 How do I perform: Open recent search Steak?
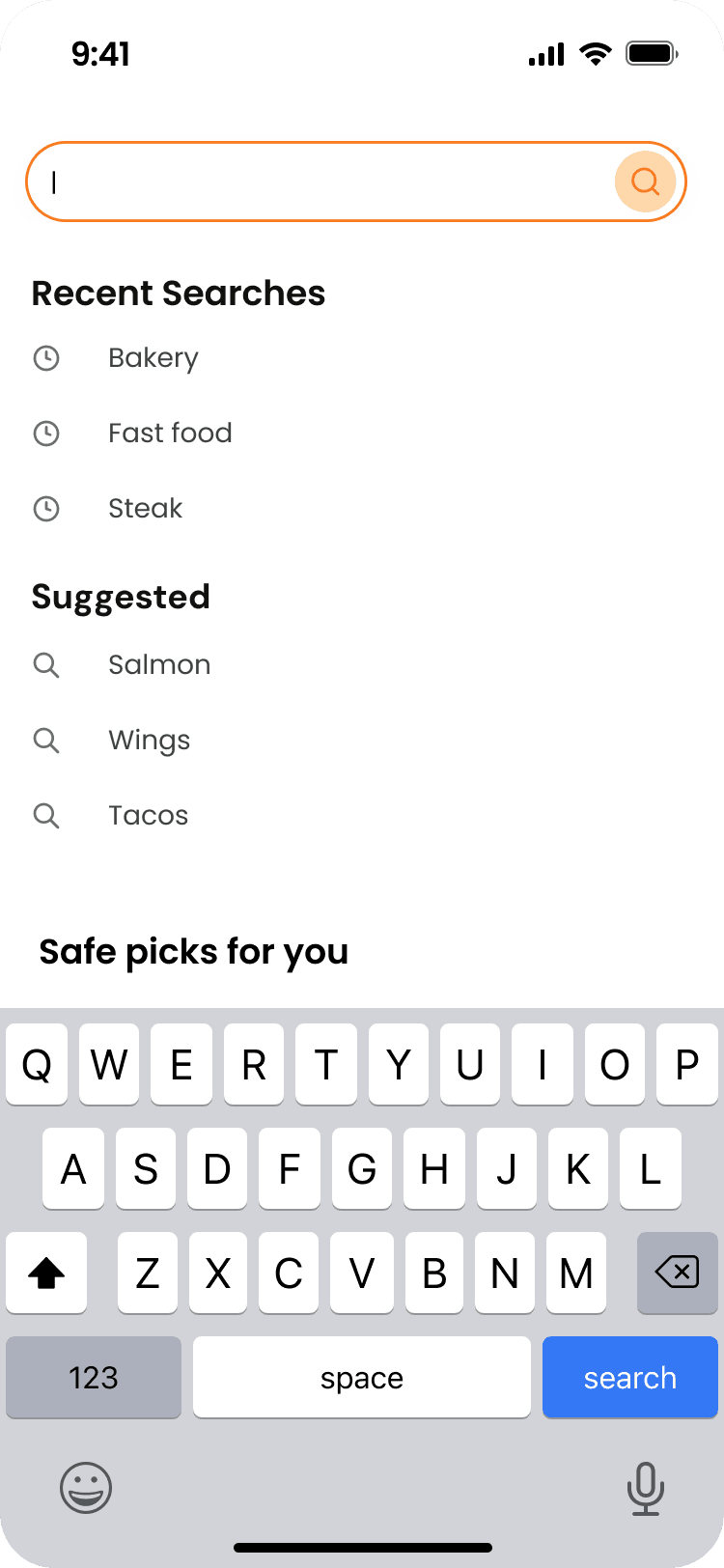coord(145,509)
